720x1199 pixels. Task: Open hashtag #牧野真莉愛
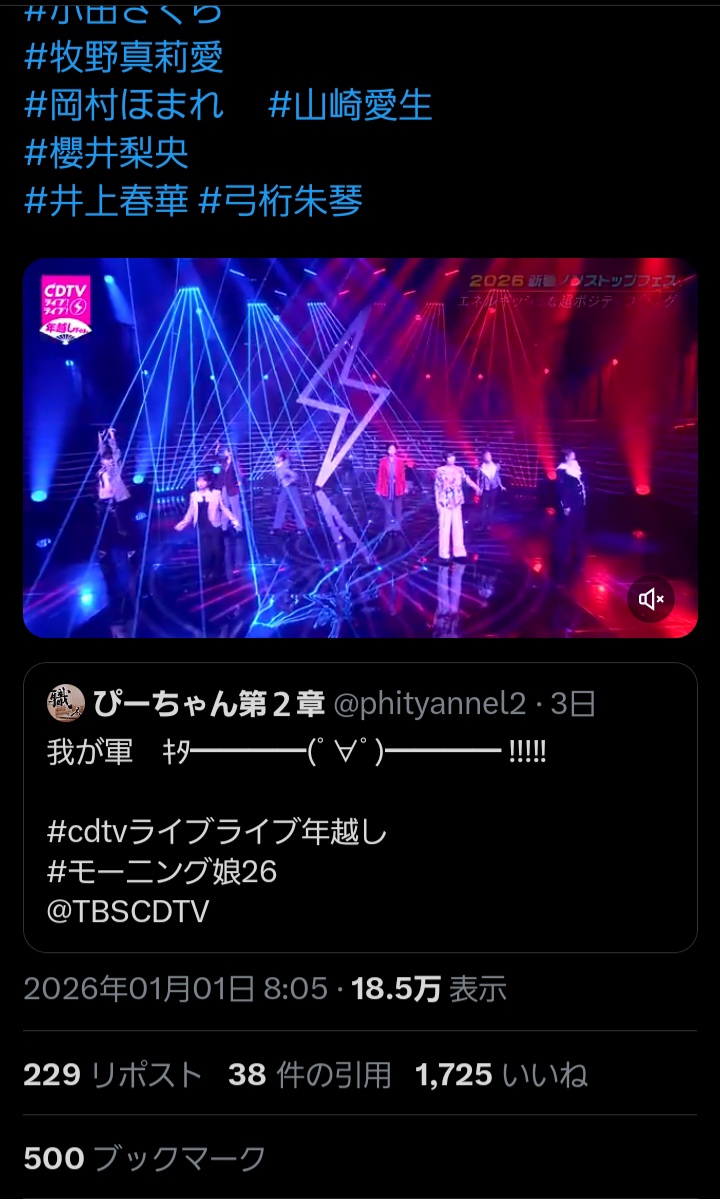(x=123, y=57)
